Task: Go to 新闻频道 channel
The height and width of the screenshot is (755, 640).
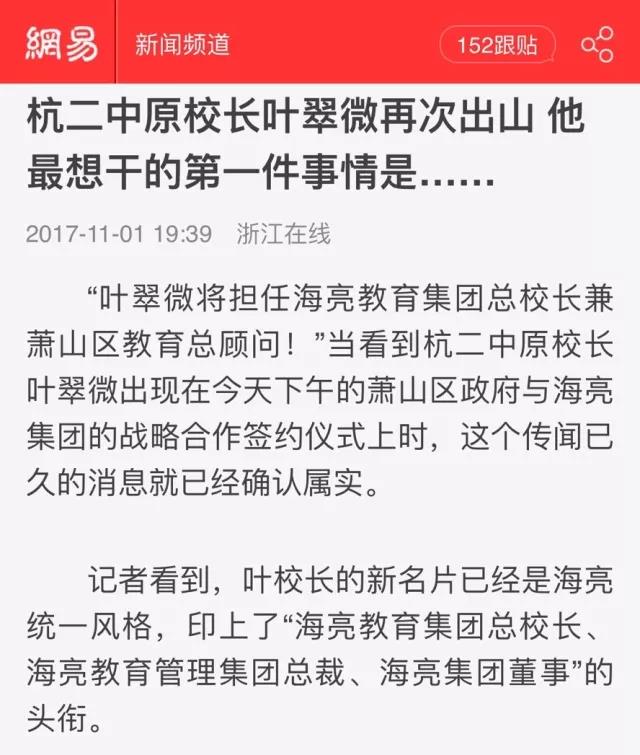Action: (183, 45)
